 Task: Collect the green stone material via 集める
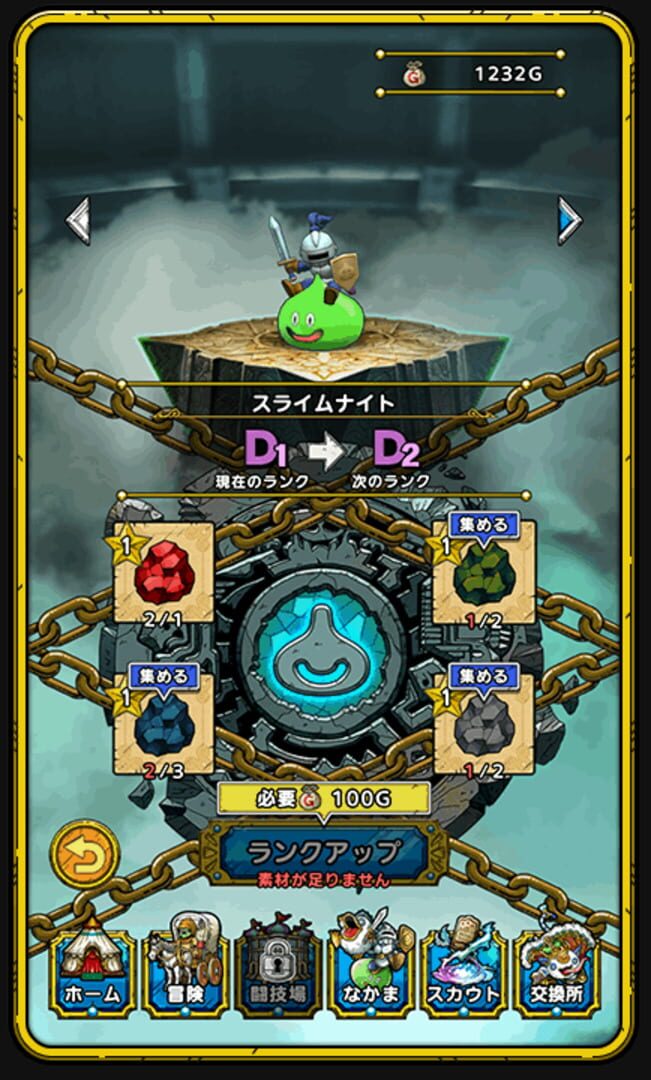(x=484, y=526)
